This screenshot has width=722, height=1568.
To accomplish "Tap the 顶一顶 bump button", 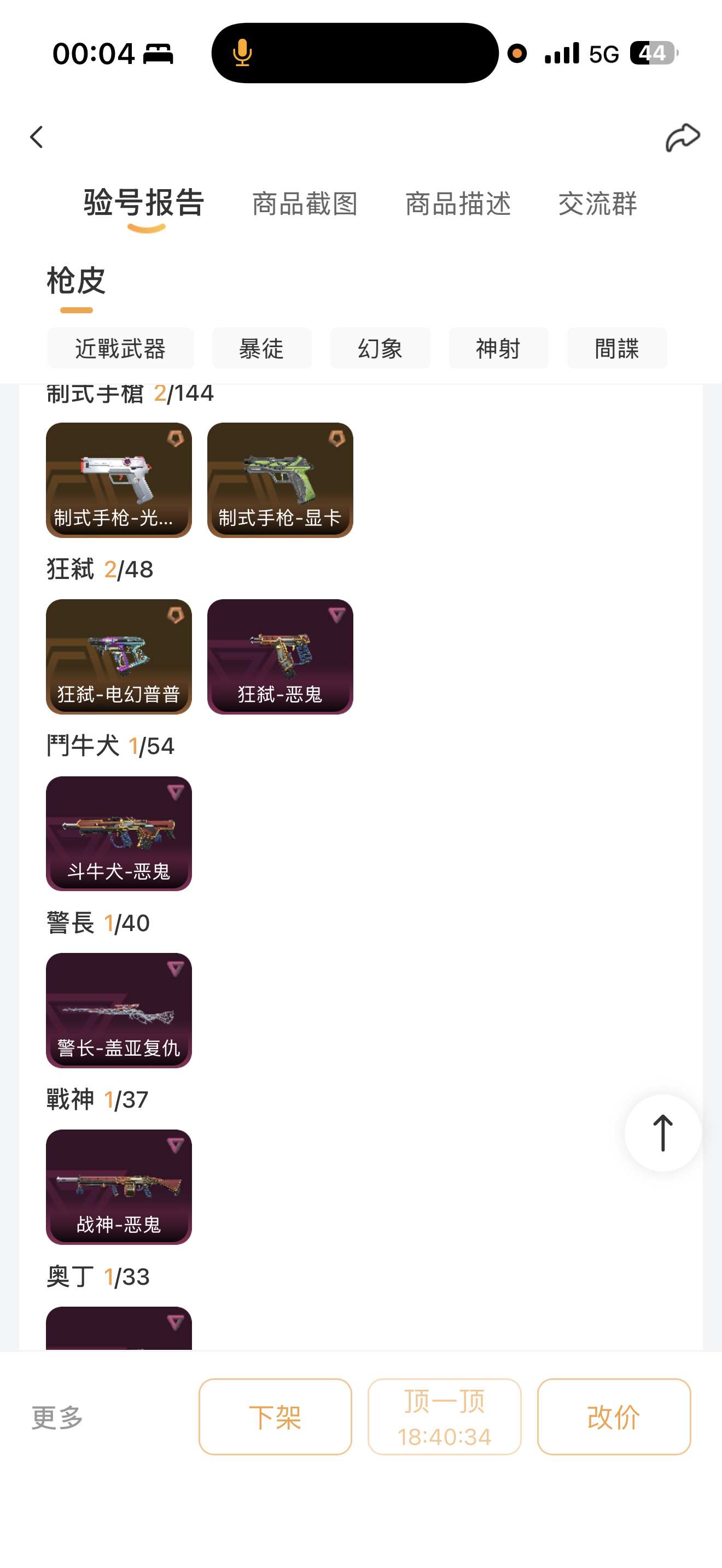I will point(444,1417).
